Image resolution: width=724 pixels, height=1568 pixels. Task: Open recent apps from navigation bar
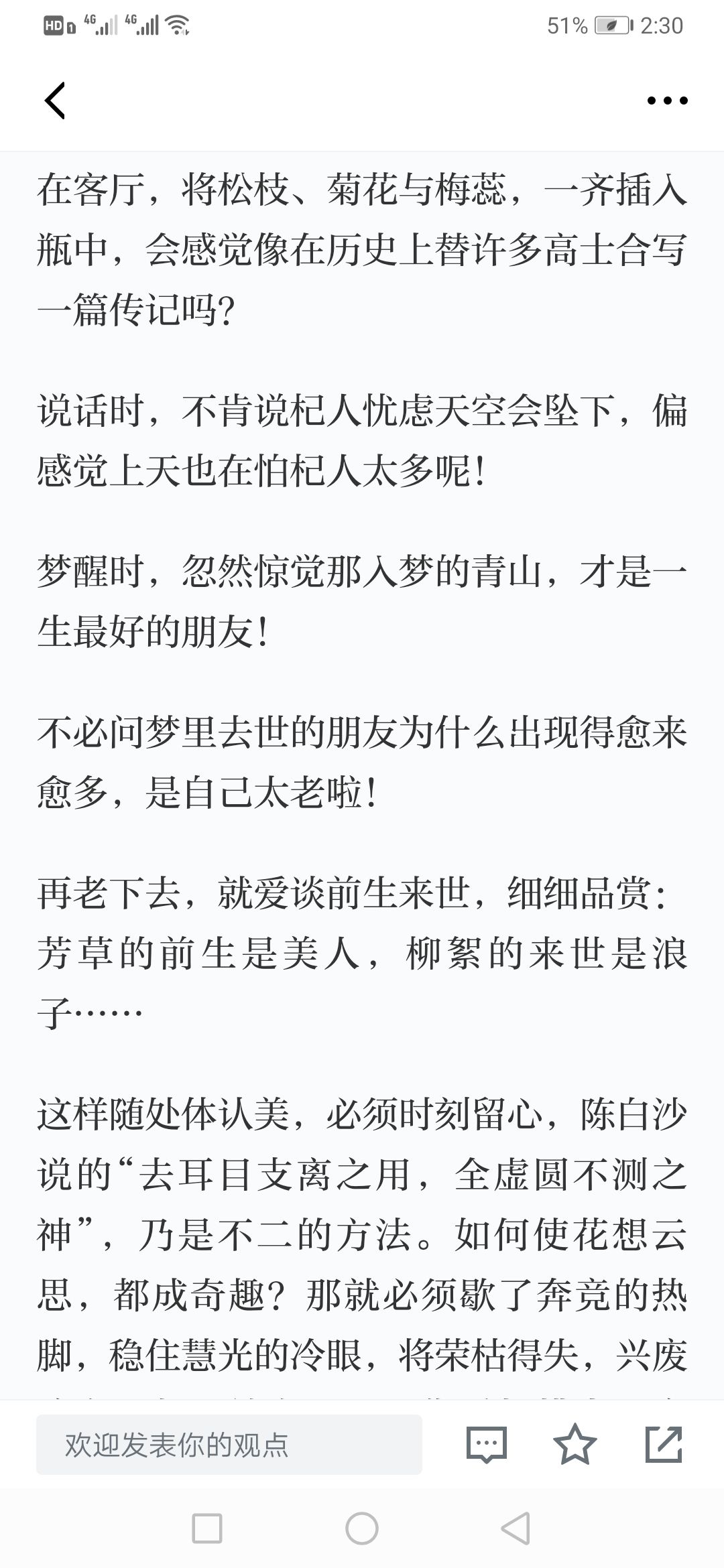click(x=207, y=1528)
